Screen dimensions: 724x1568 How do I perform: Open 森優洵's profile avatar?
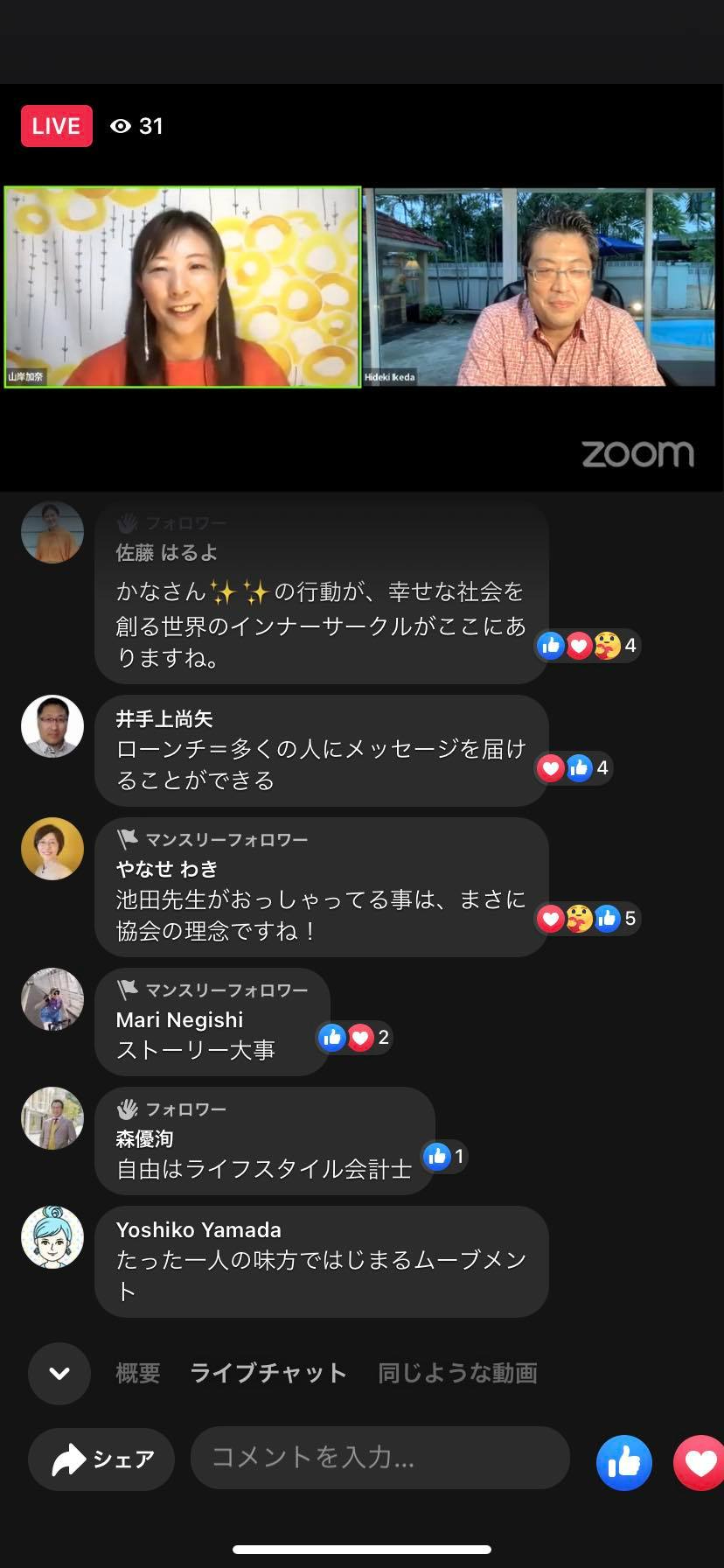(52, 1117)
